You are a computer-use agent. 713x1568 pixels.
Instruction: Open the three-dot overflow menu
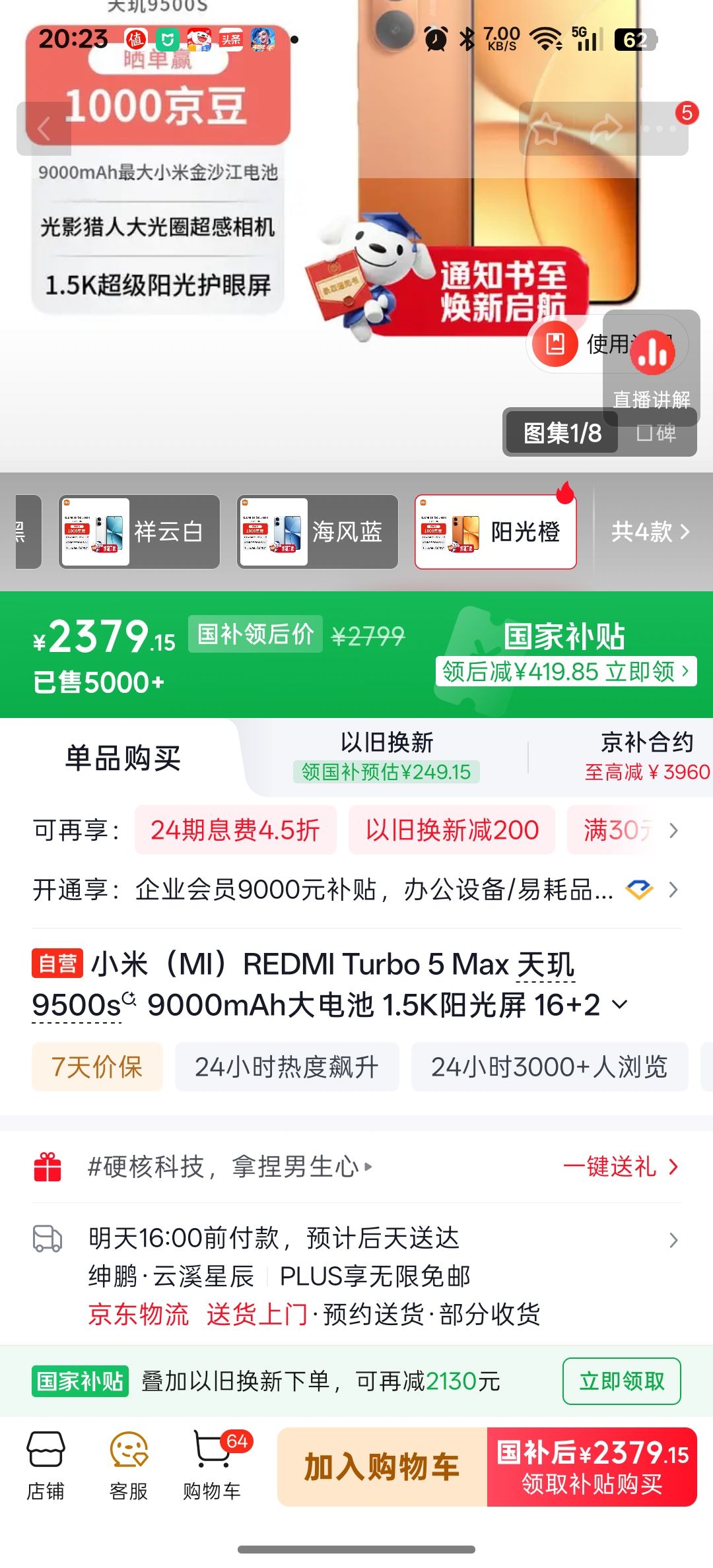point(660,129)
